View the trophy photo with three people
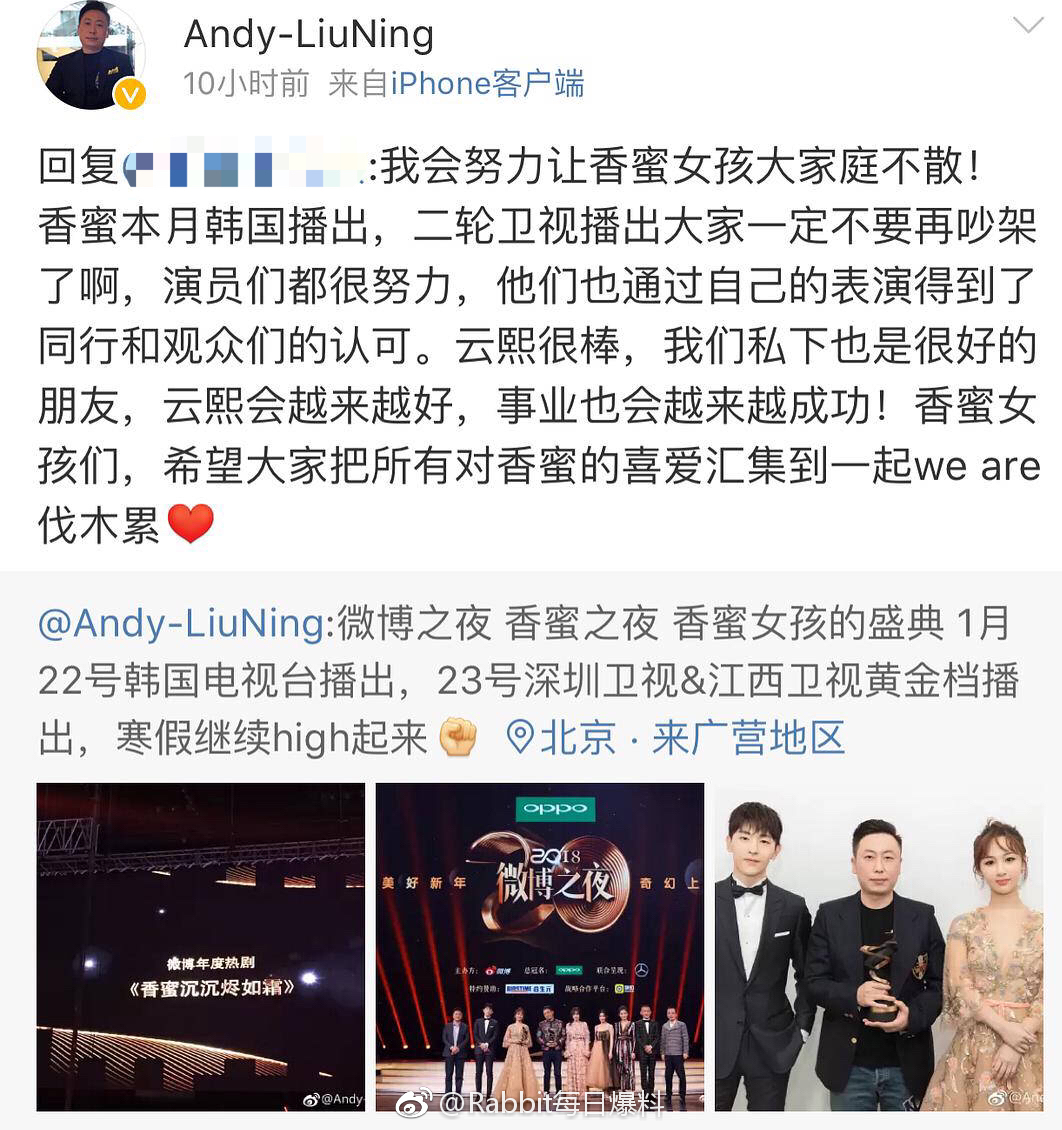Viewport: 1062px width, 1130px height. tap(878, 945)
